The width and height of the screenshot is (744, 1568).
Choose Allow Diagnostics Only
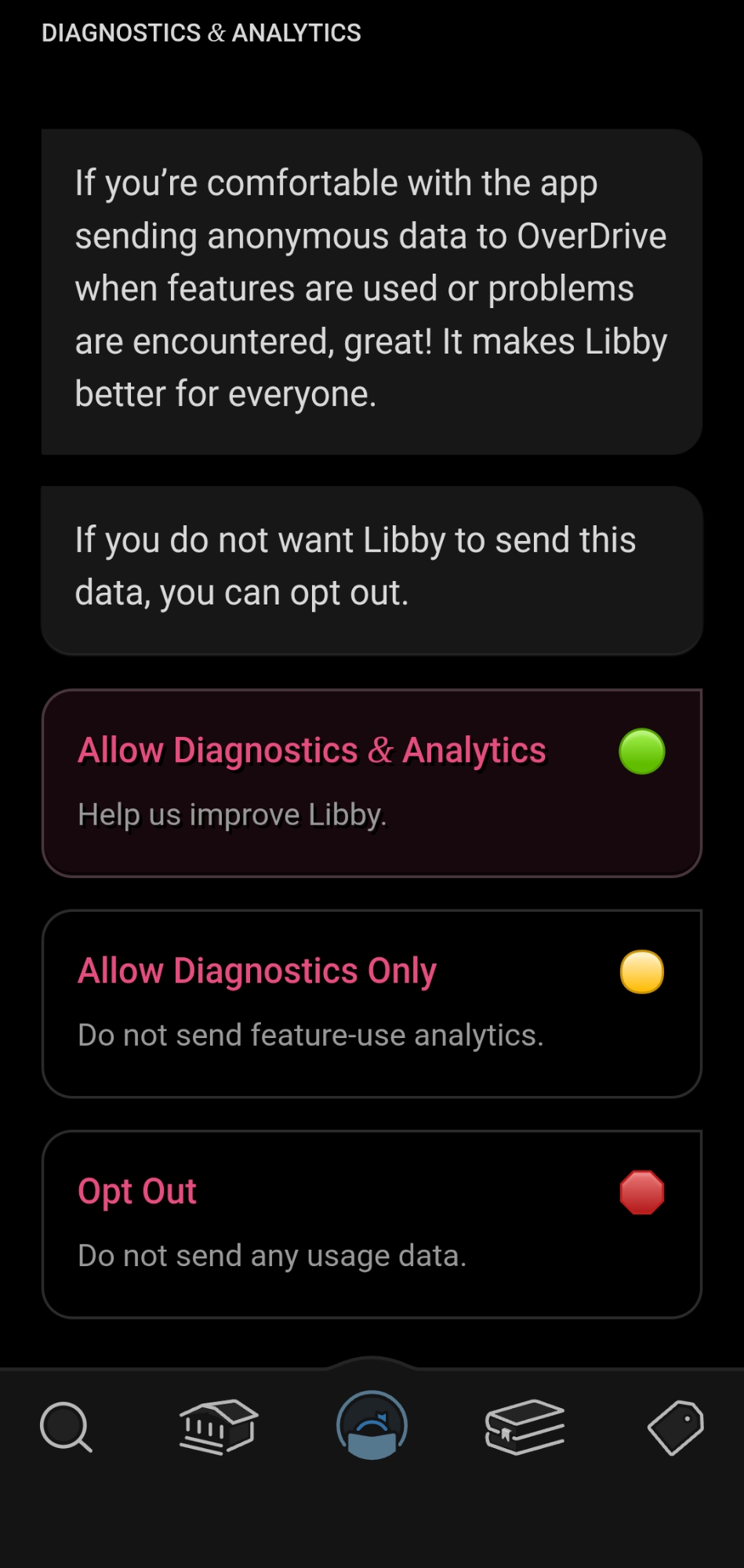(372, 1003)
